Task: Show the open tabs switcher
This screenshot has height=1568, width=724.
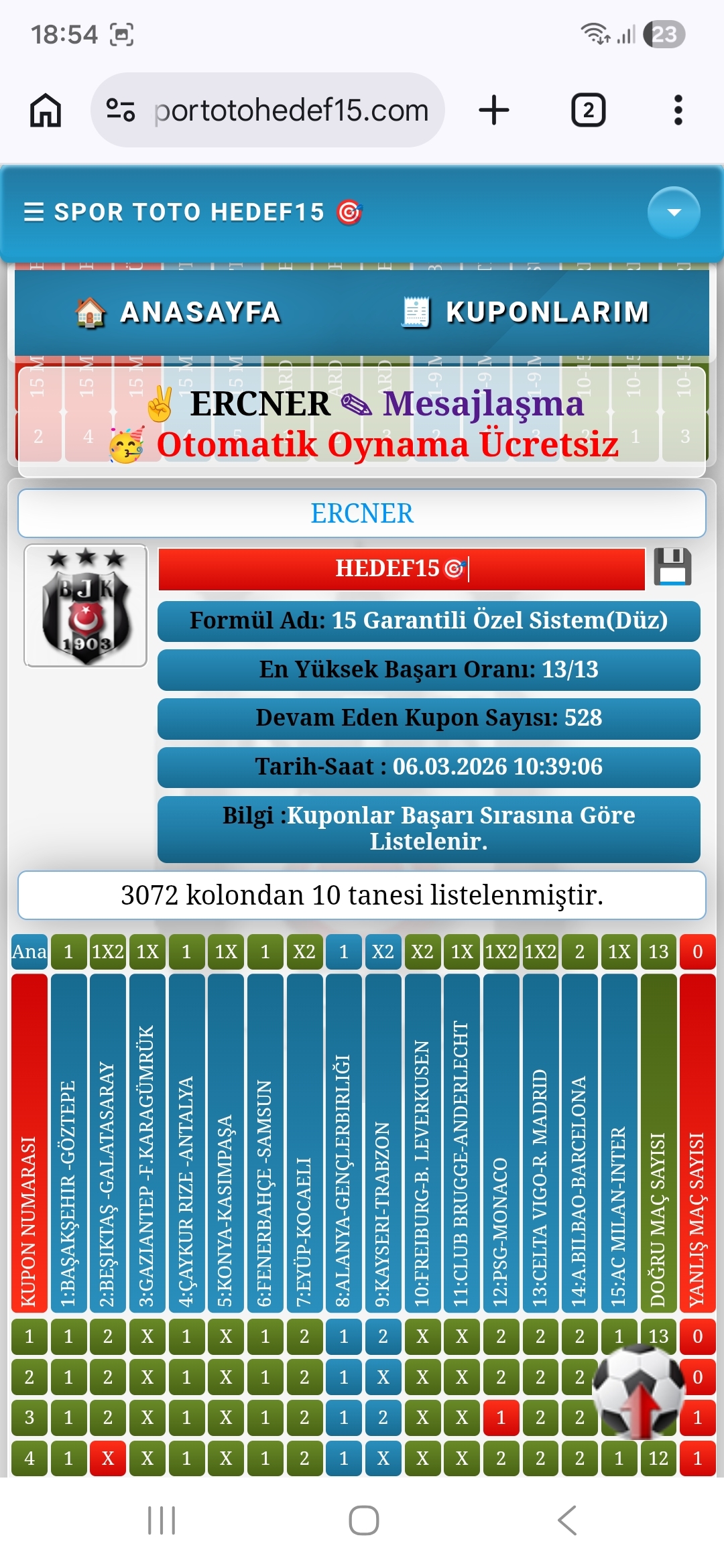Action: click(x=588, y=110)
